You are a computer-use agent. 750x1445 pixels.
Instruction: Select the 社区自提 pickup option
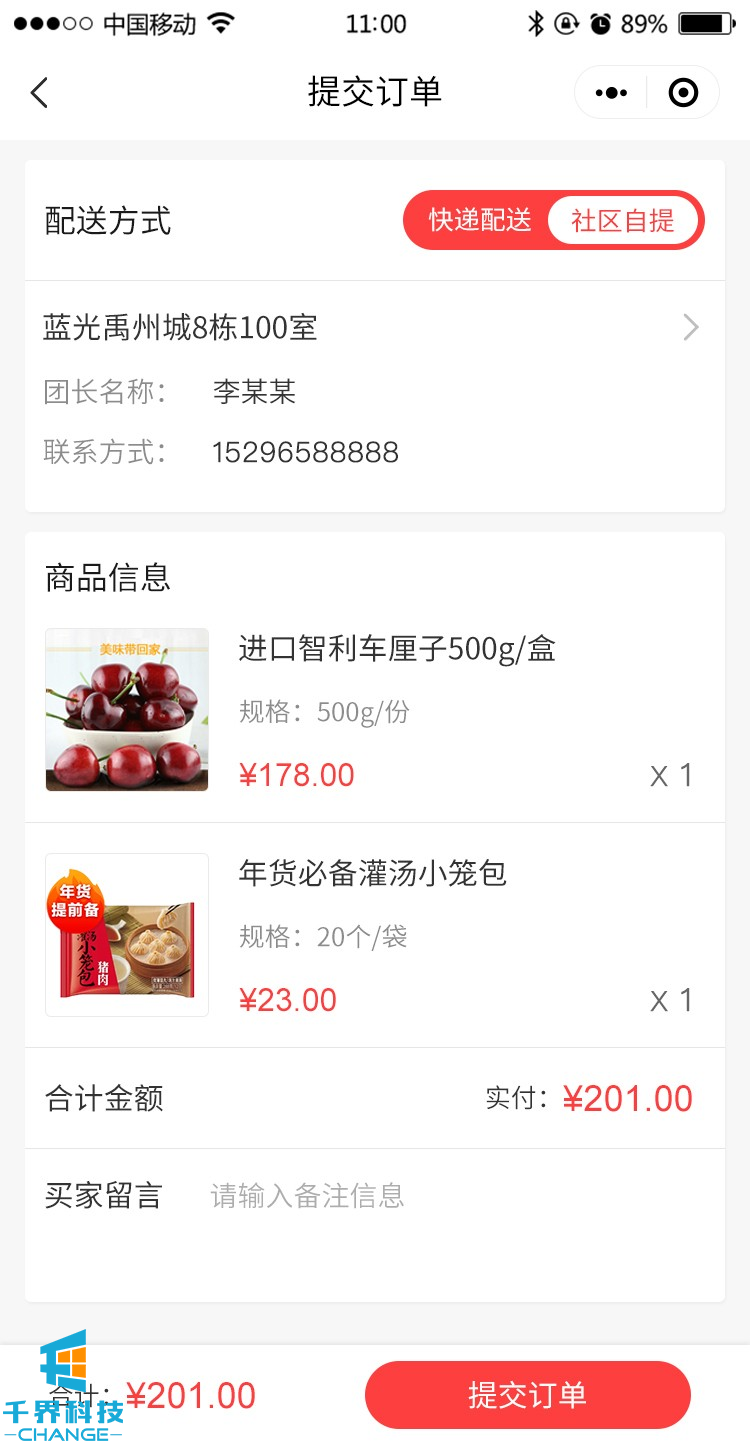(x=622, y=220)
